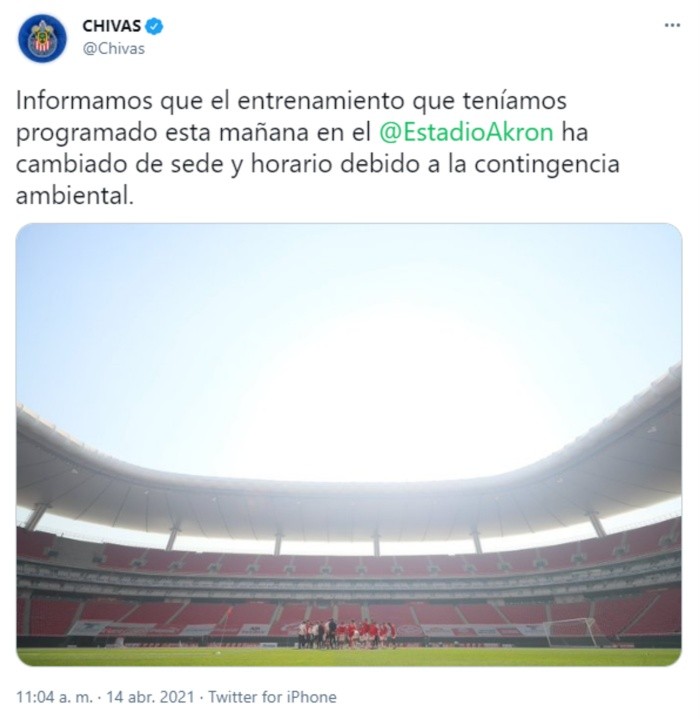View the stadium photo in full
The width and height of the screenshot is (700, 719).
[349, 444]
